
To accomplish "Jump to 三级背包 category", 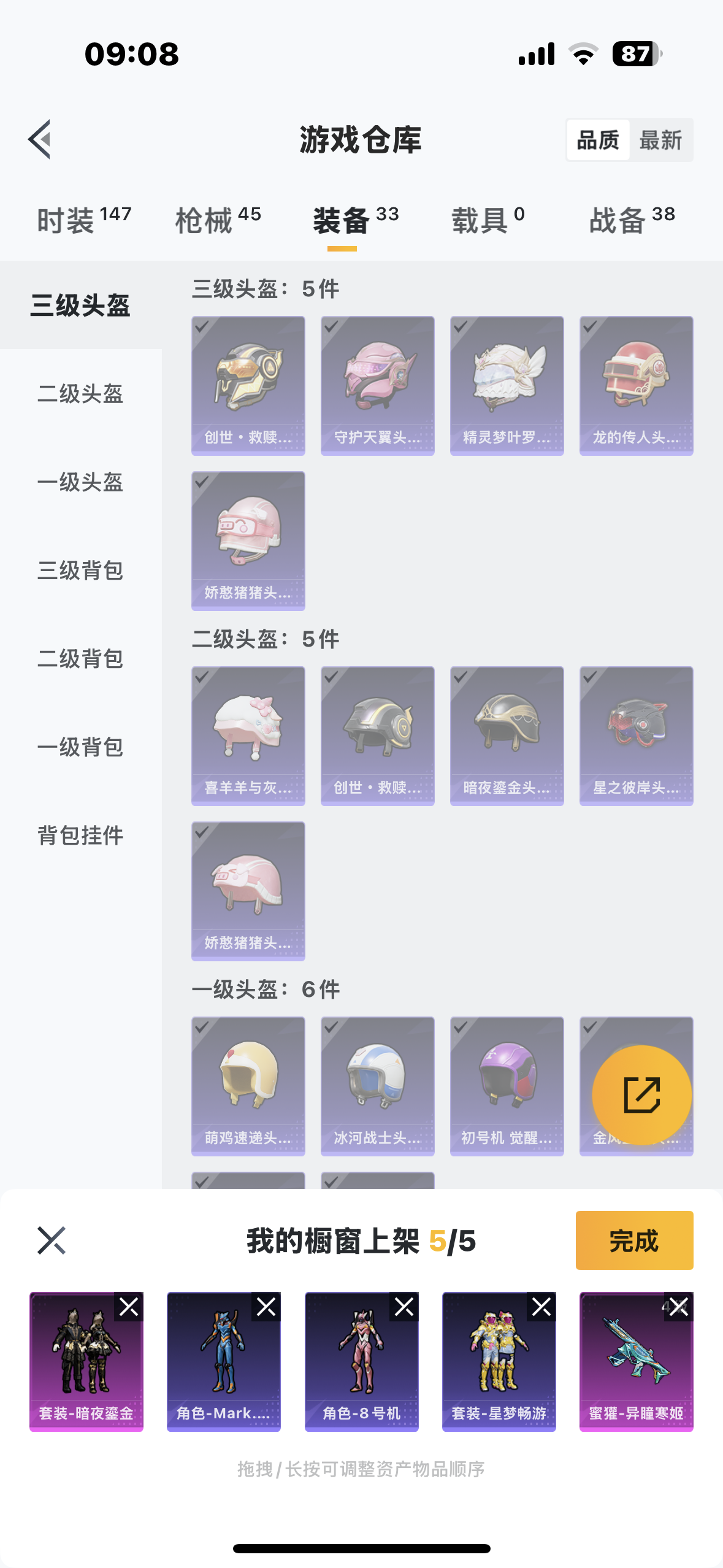I will pos(80,571).
